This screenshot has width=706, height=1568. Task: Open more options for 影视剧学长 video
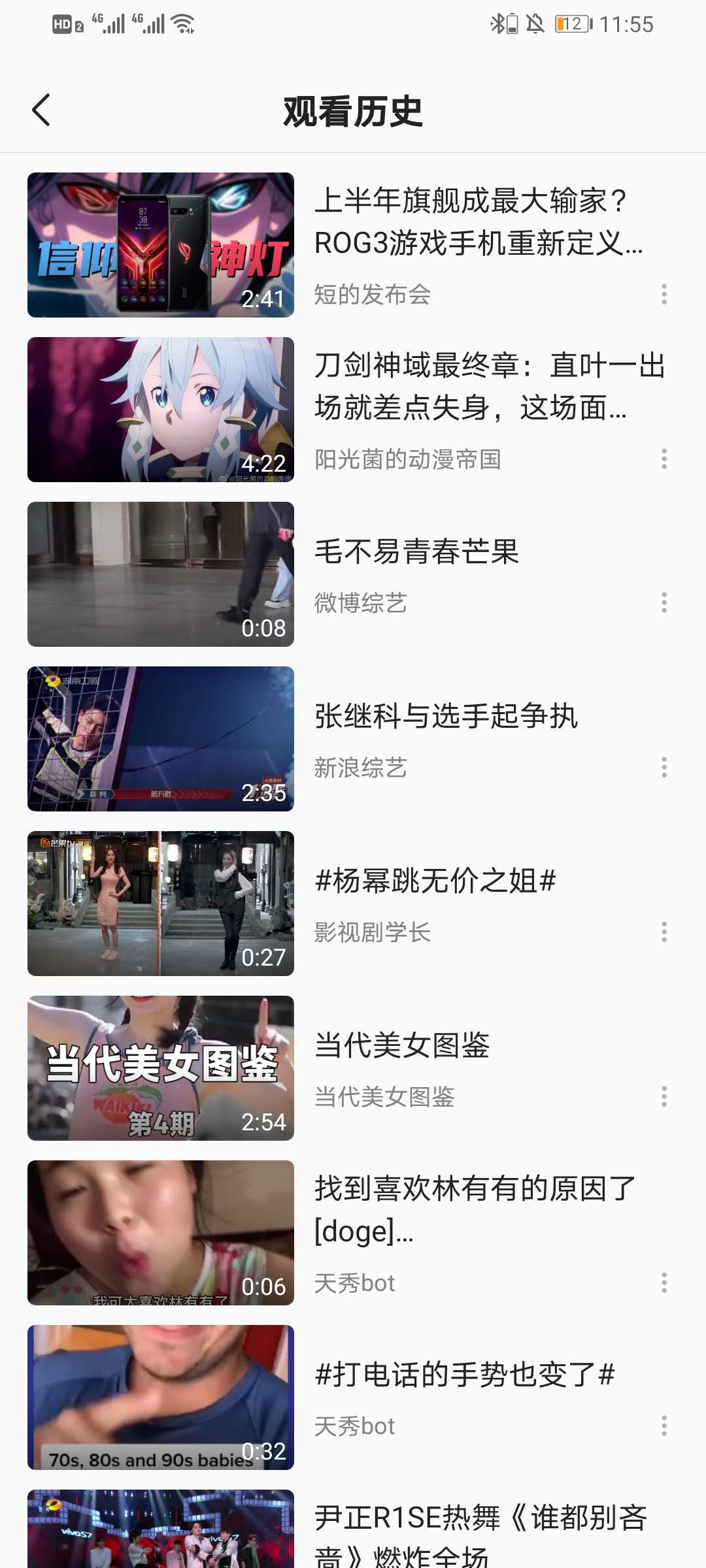664,932
